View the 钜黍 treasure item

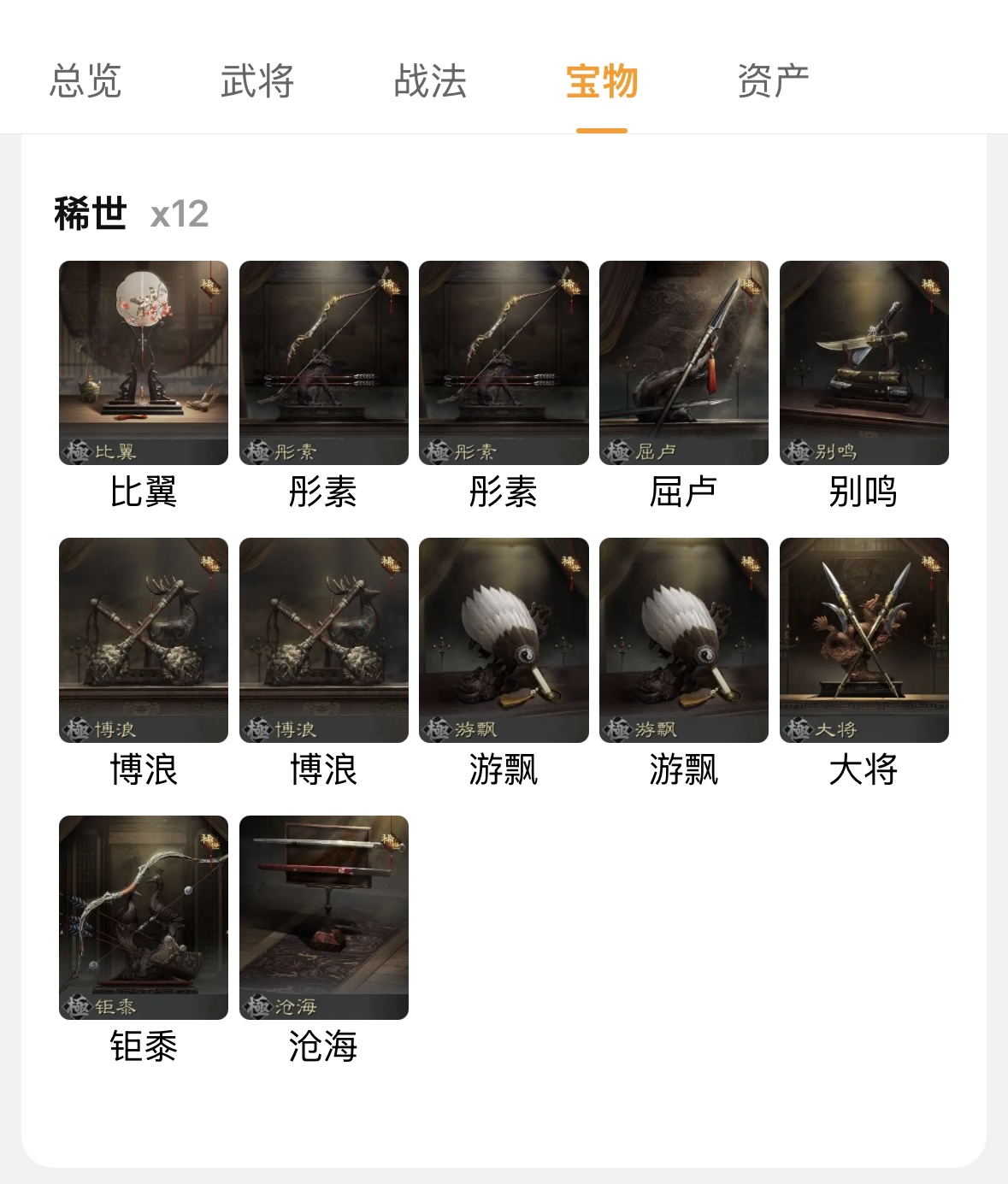tap(144, 917)
